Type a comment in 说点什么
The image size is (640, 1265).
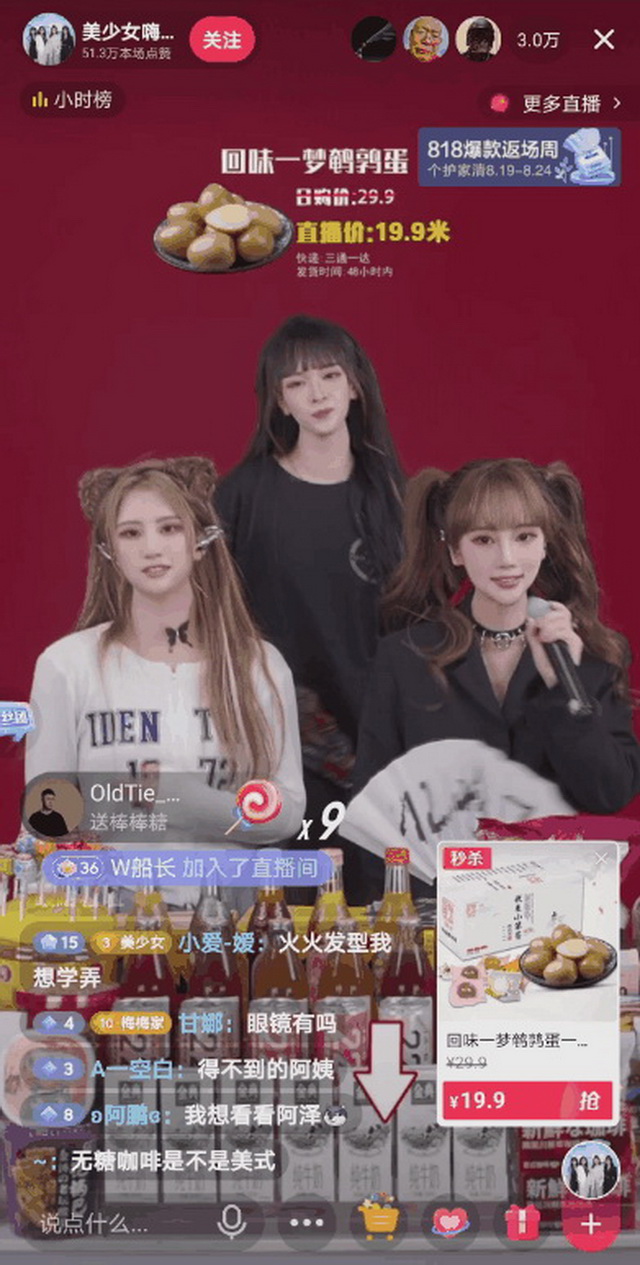click(x=110, y=1222)
